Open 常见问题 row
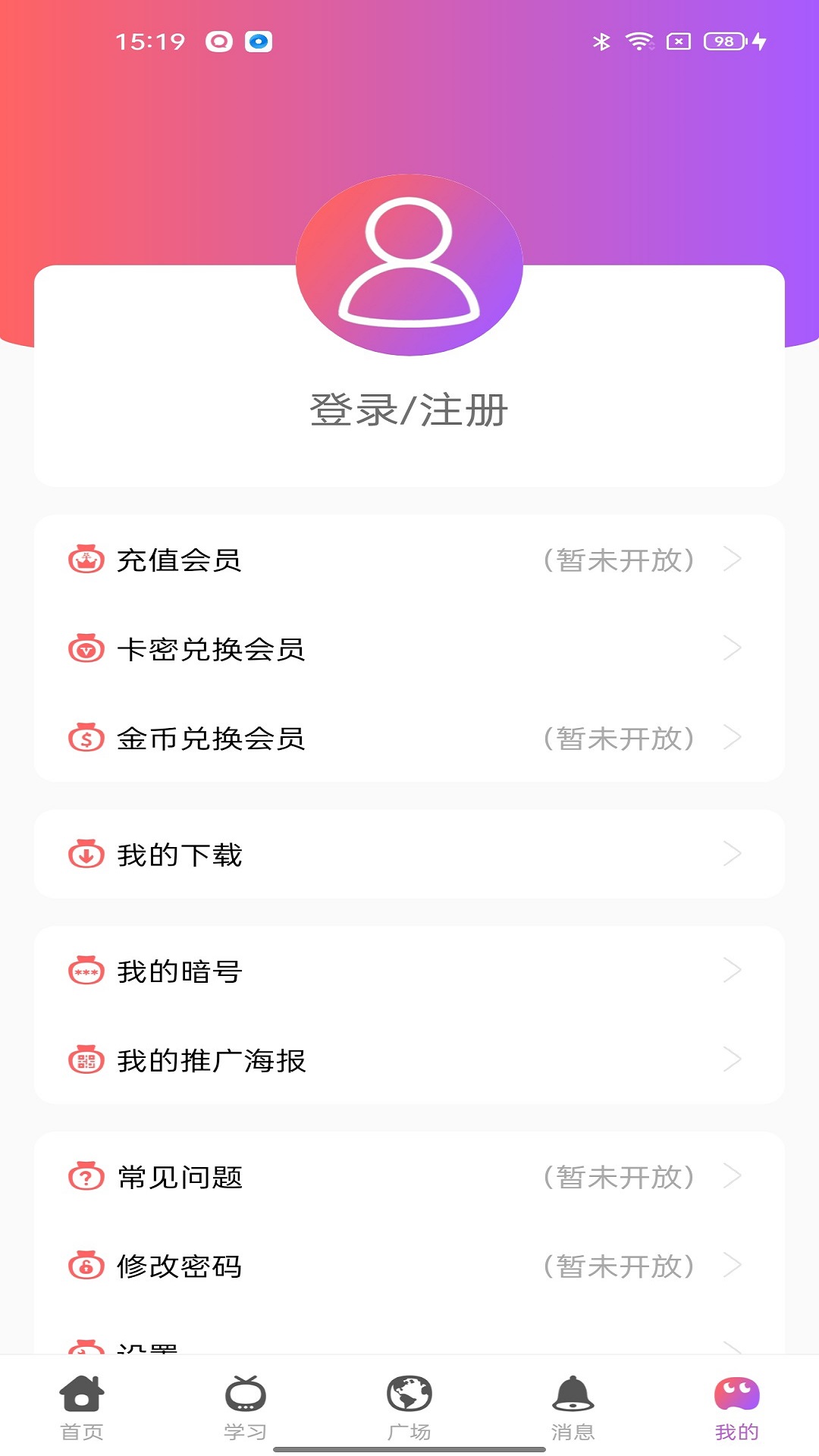 (409, 1176)
